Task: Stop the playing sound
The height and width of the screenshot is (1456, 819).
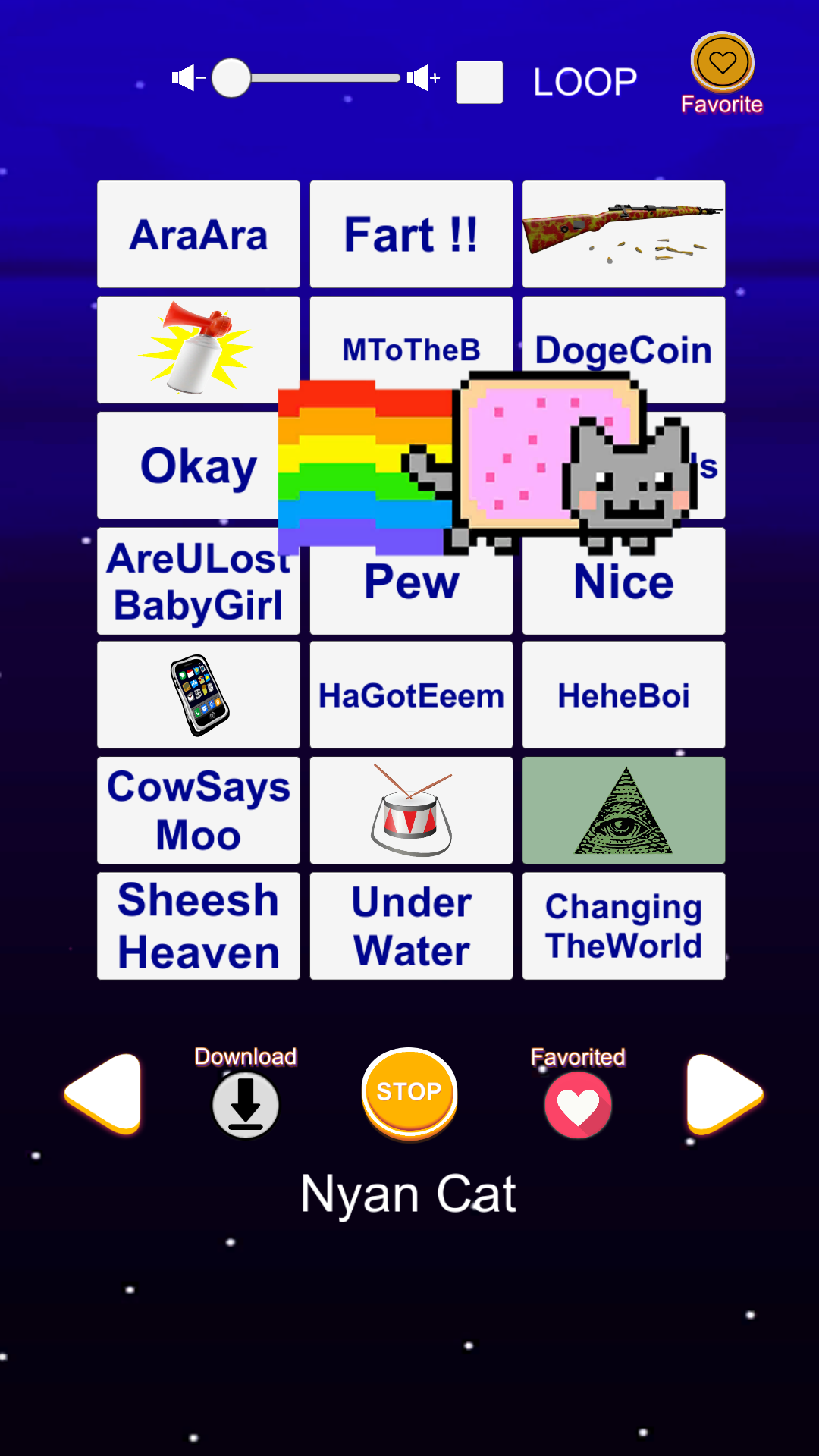Action: pyautogui.click(x=409, y=1093)
